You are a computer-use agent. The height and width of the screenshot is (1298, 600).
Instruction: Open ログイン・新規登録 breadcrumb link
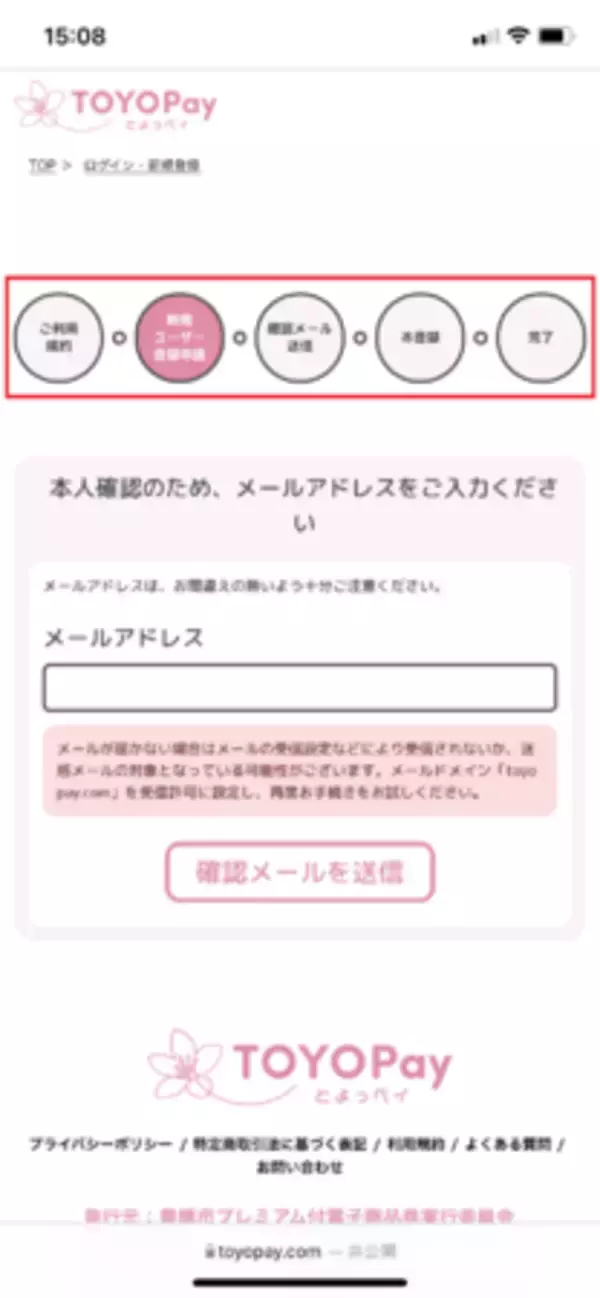142,165
